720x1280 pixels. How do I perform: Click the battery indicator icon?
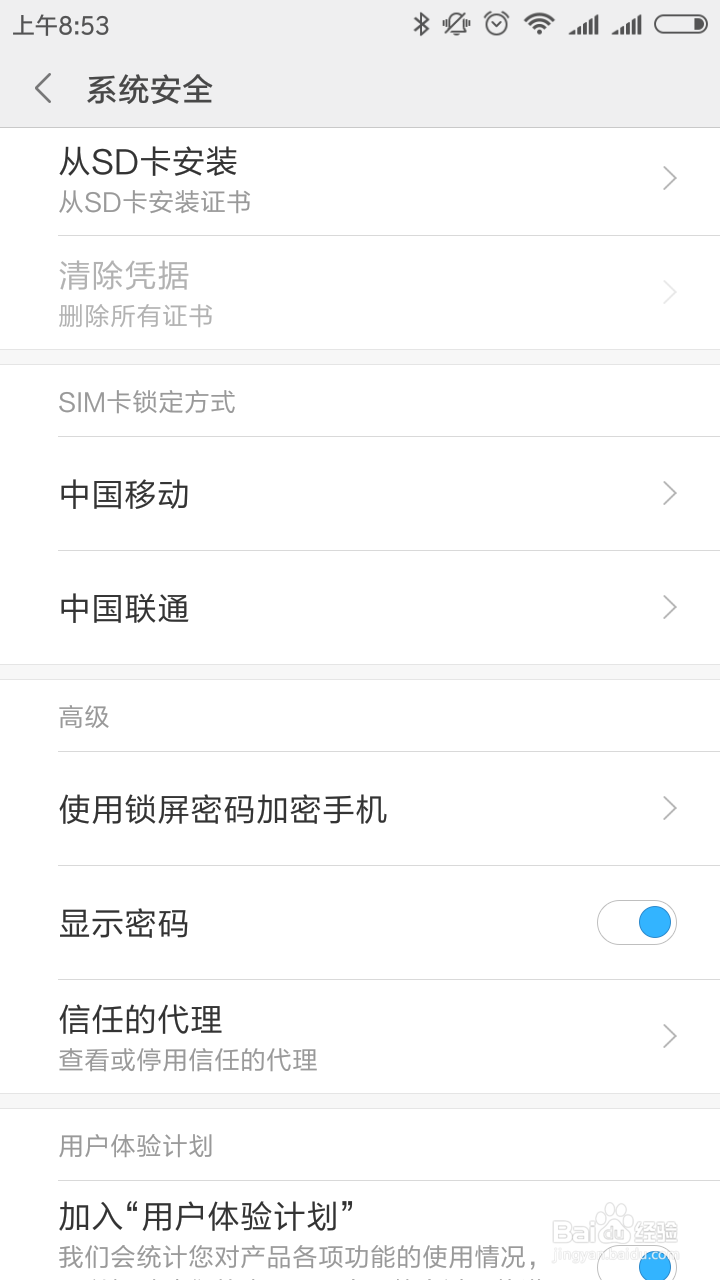pyautogui.click(x=684, y=24)
